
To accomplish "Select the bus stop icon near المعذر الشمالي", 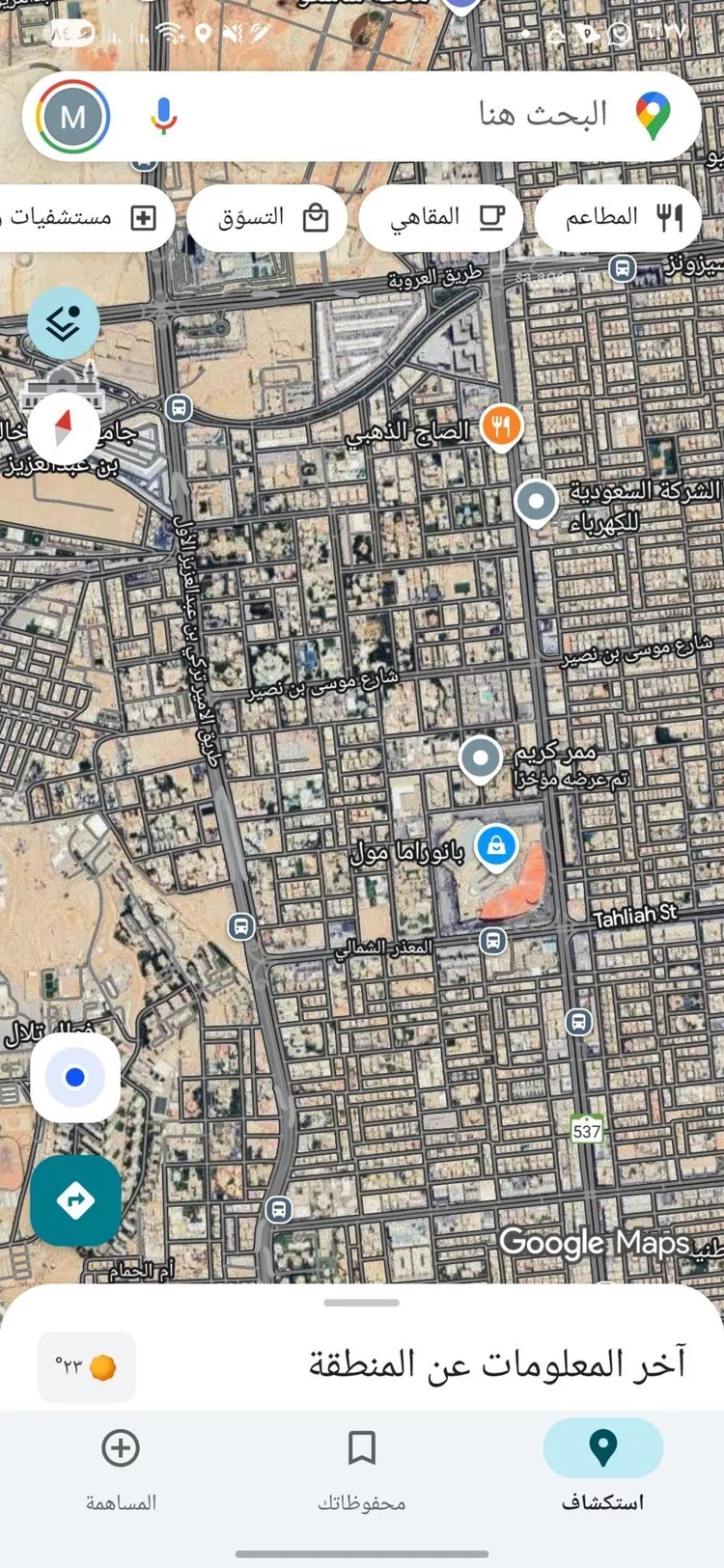I will tap(494, 940).
